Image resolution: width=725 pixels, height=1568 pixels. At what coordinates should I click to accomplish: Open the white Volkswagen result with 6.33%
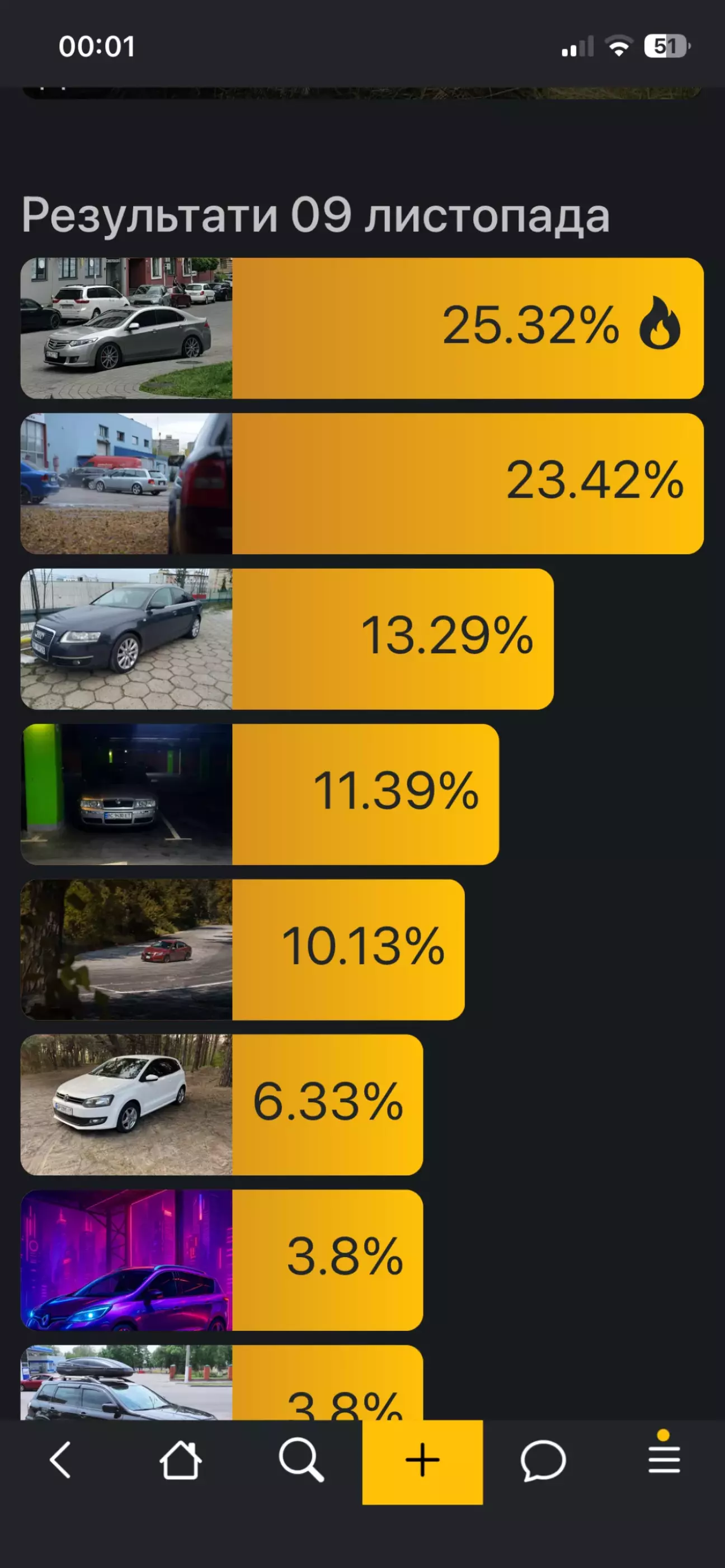click(222, 1104)
